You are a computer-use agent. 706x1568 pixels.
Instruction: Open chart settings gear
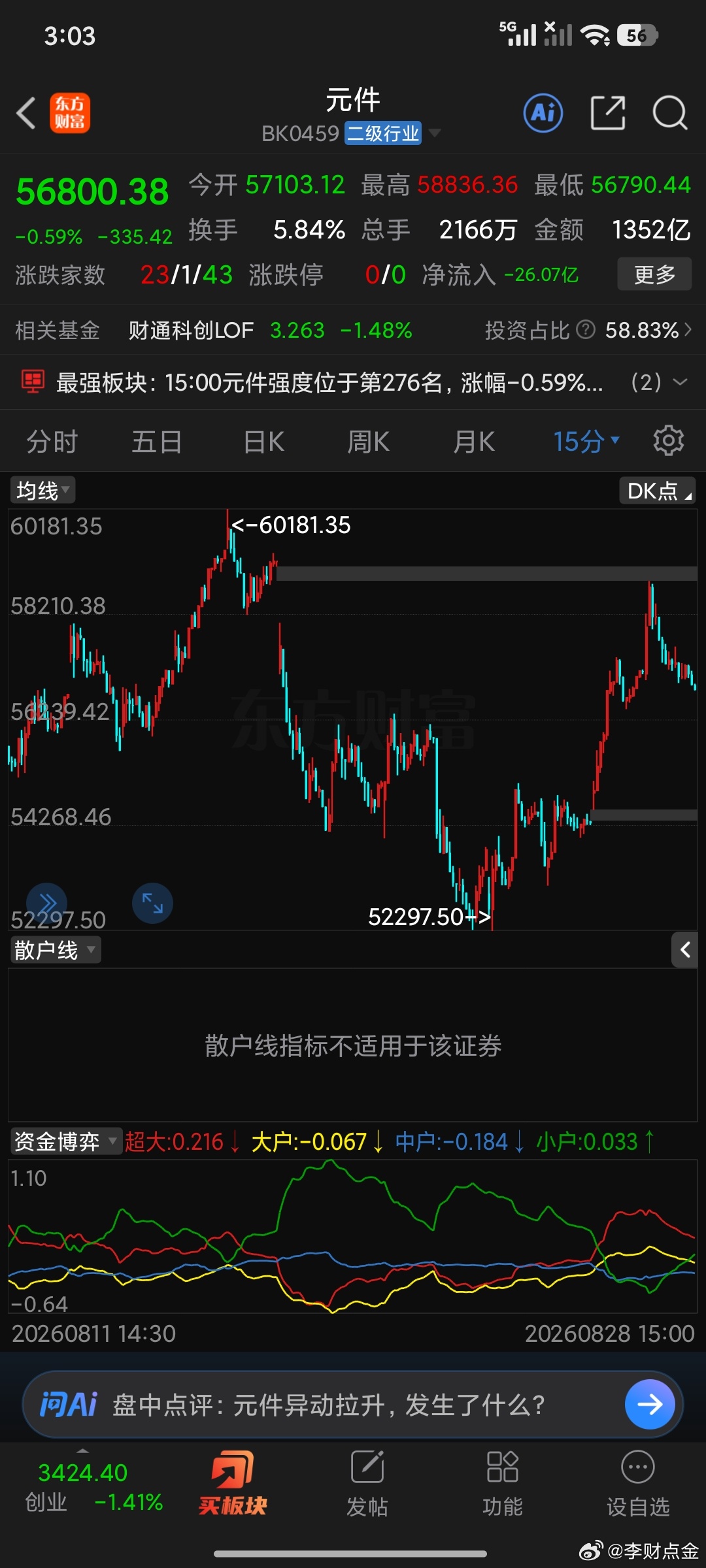pos(669,441)
